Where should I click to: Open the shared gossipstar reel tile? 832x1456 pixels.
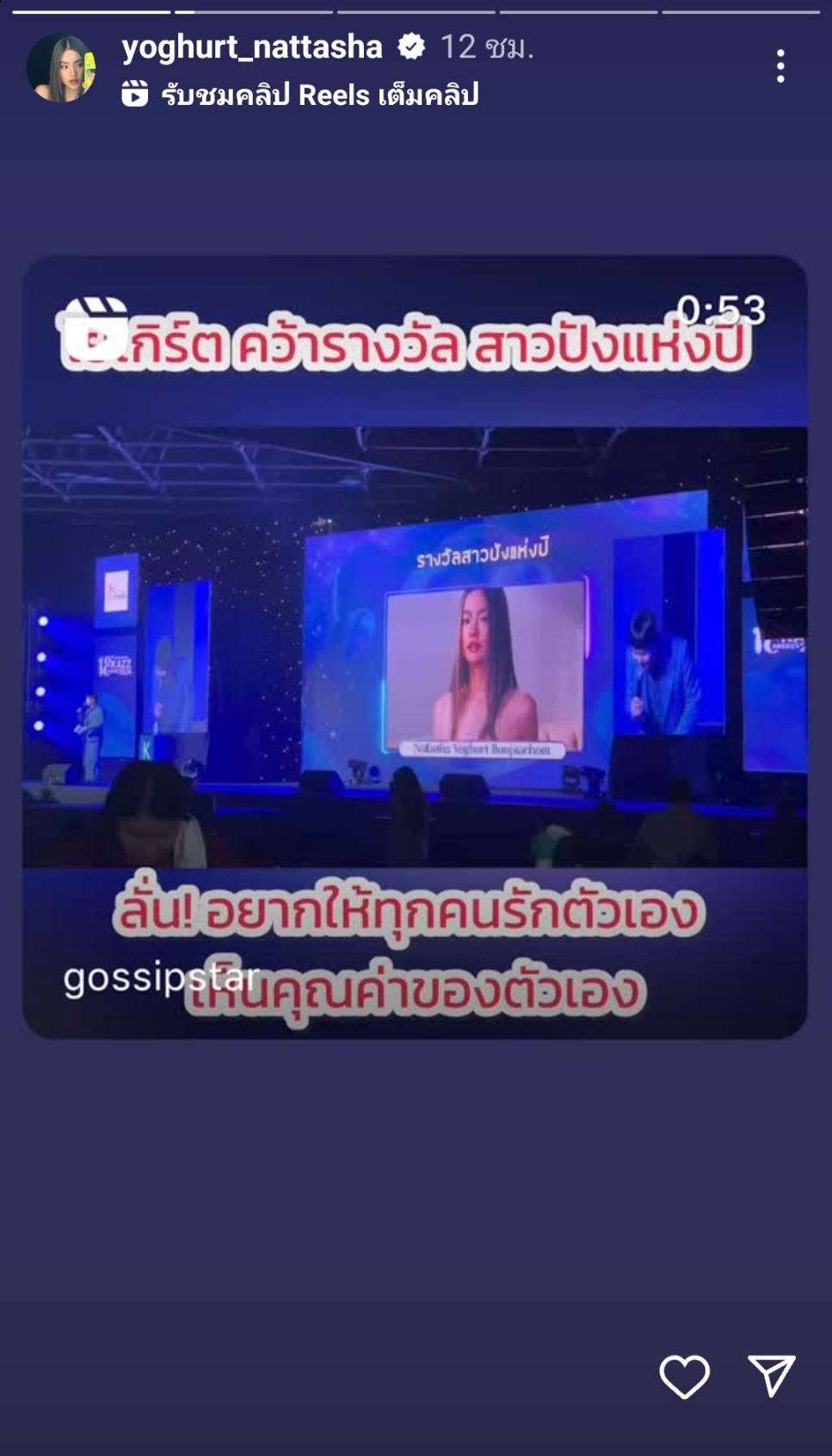tap(415, 647)
